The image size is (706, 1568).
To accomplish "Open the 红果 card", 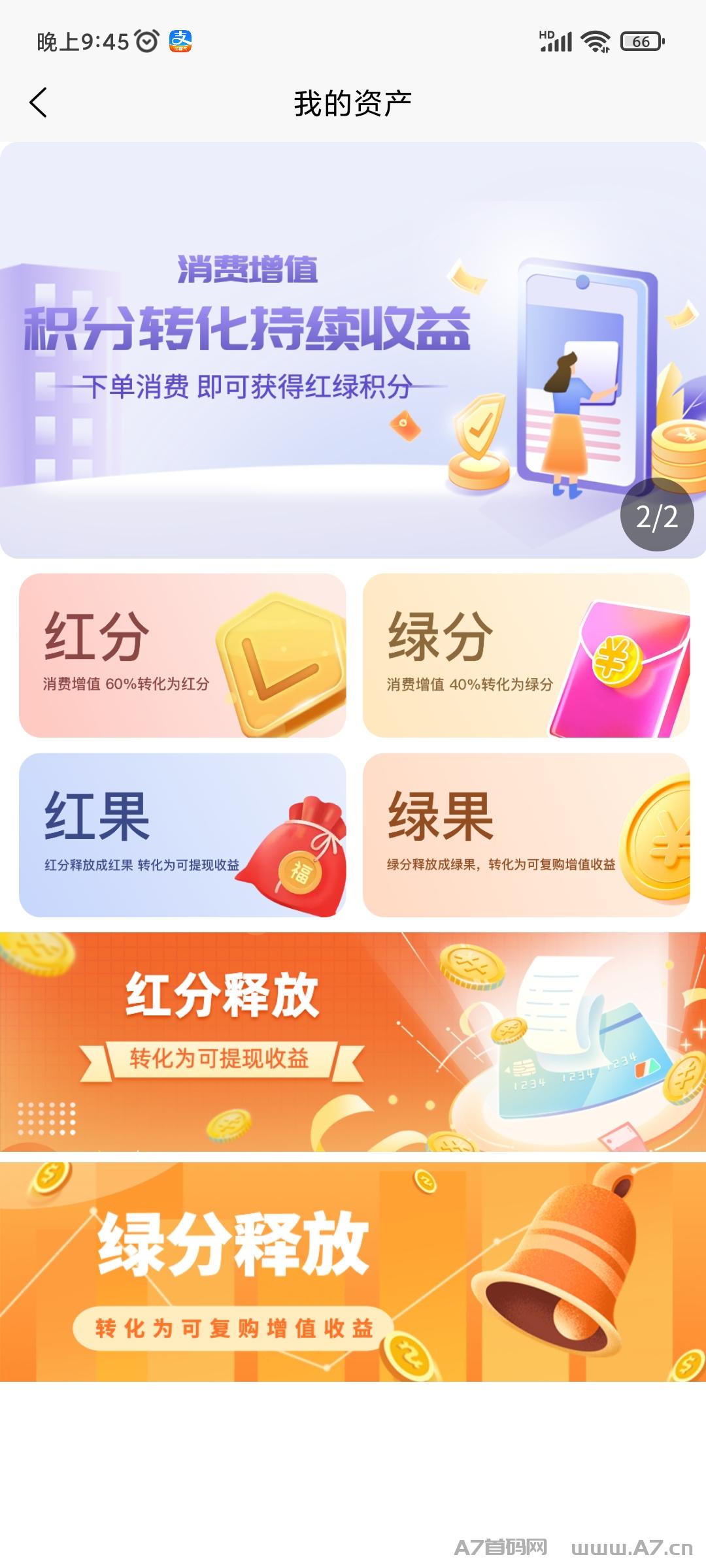I will (182, 835).
